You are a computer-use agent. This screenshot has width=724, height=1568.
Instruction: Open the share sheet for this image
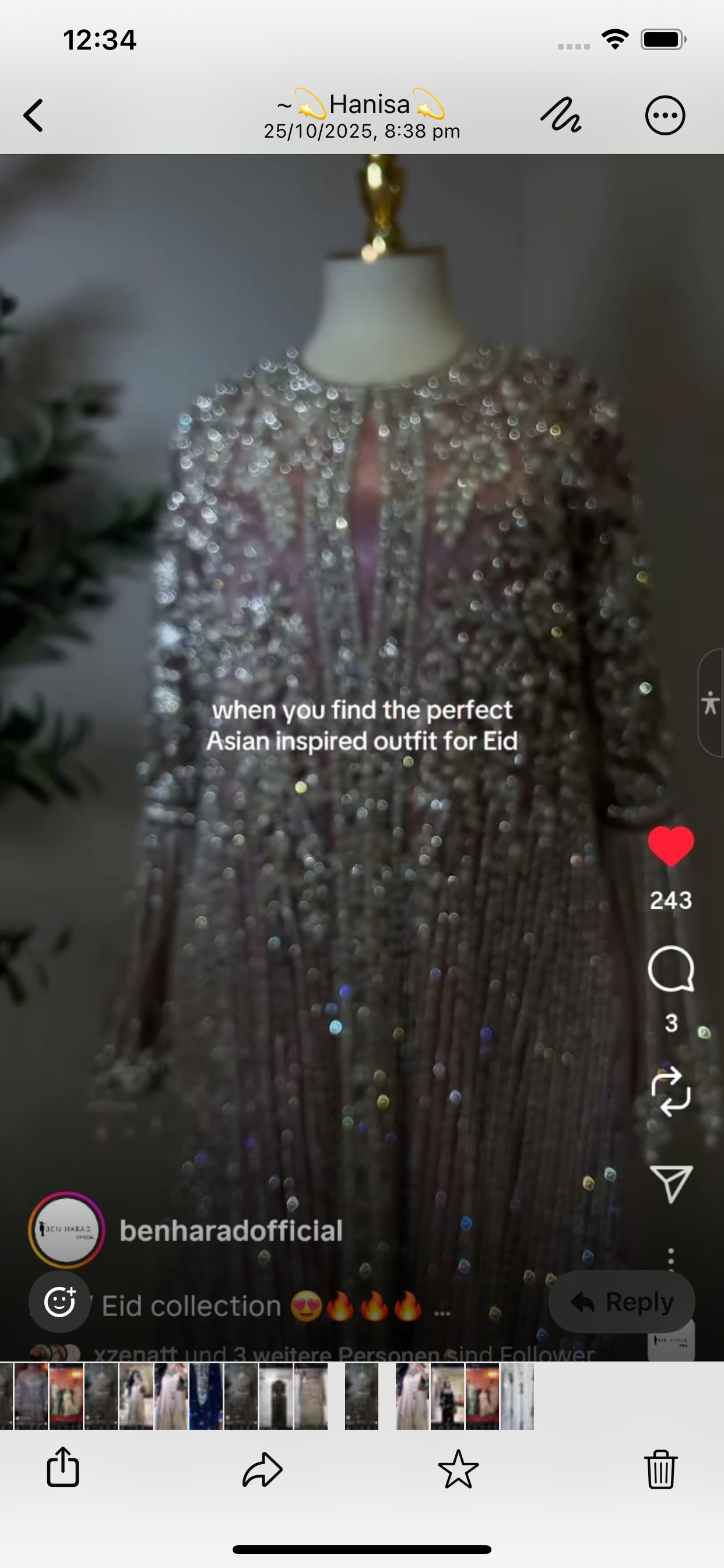63,1468
